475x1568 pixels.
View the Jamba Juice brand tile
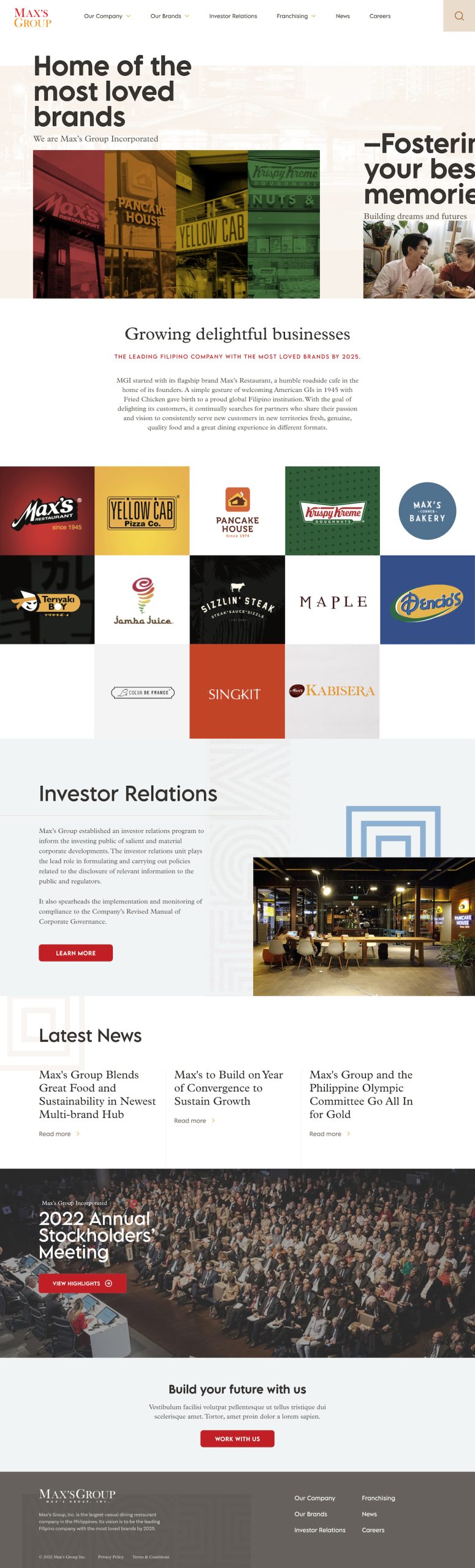pos(142,600)
